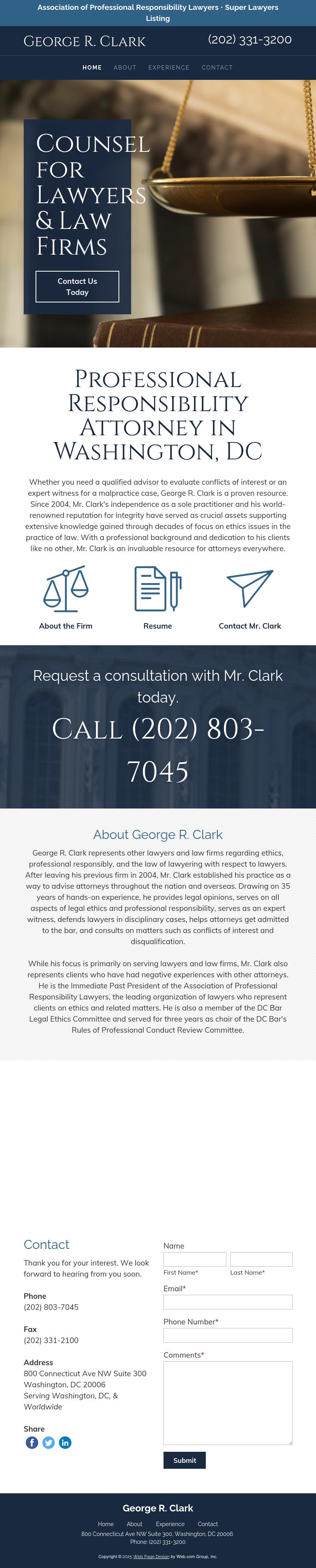Open Experience in top navigation
This screenshot has height=1568, width=316.
click(168, 68)
